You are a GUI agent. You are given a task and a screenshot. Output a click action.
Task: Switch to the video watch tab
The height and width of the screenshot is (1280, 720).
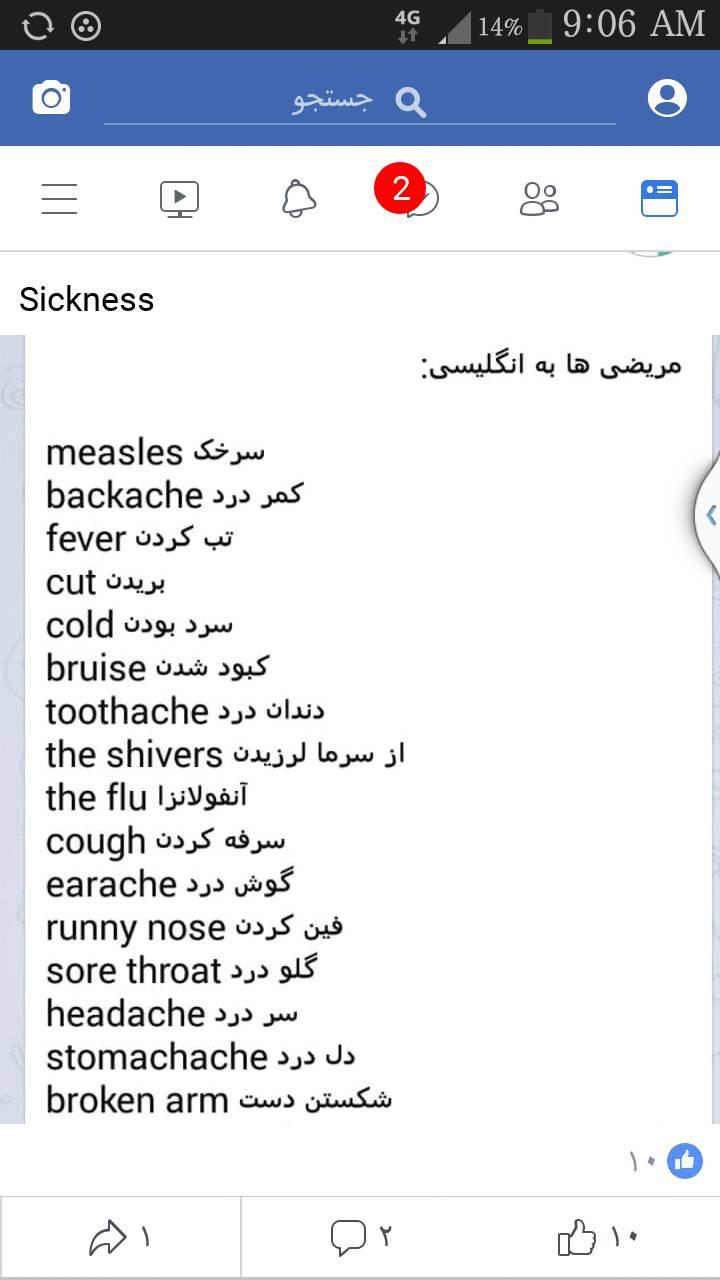pyautogui.click(x=180, y=198)
